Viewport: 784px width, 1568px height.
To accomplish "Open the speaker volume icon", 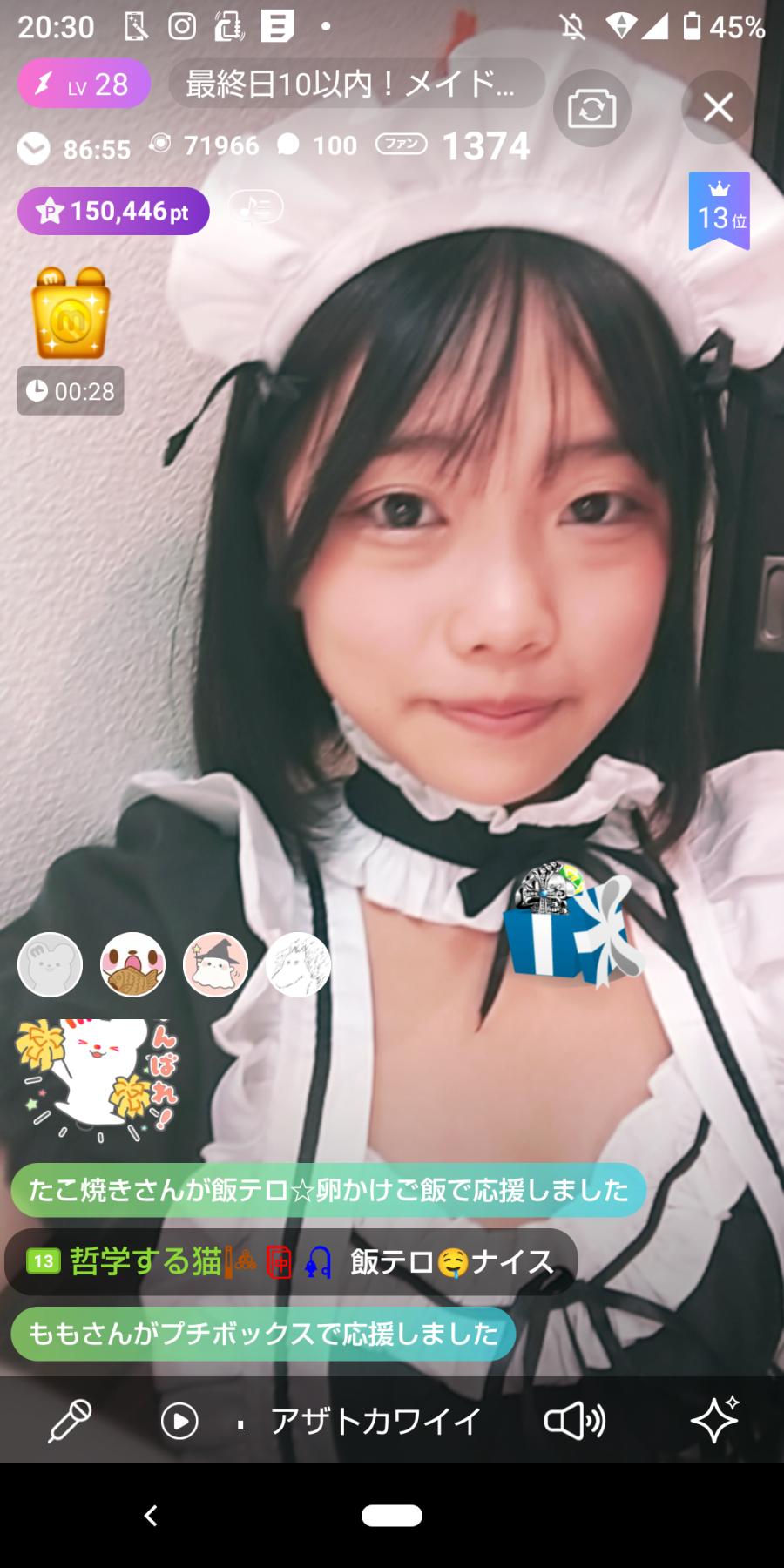I will tap(574, 1422).
